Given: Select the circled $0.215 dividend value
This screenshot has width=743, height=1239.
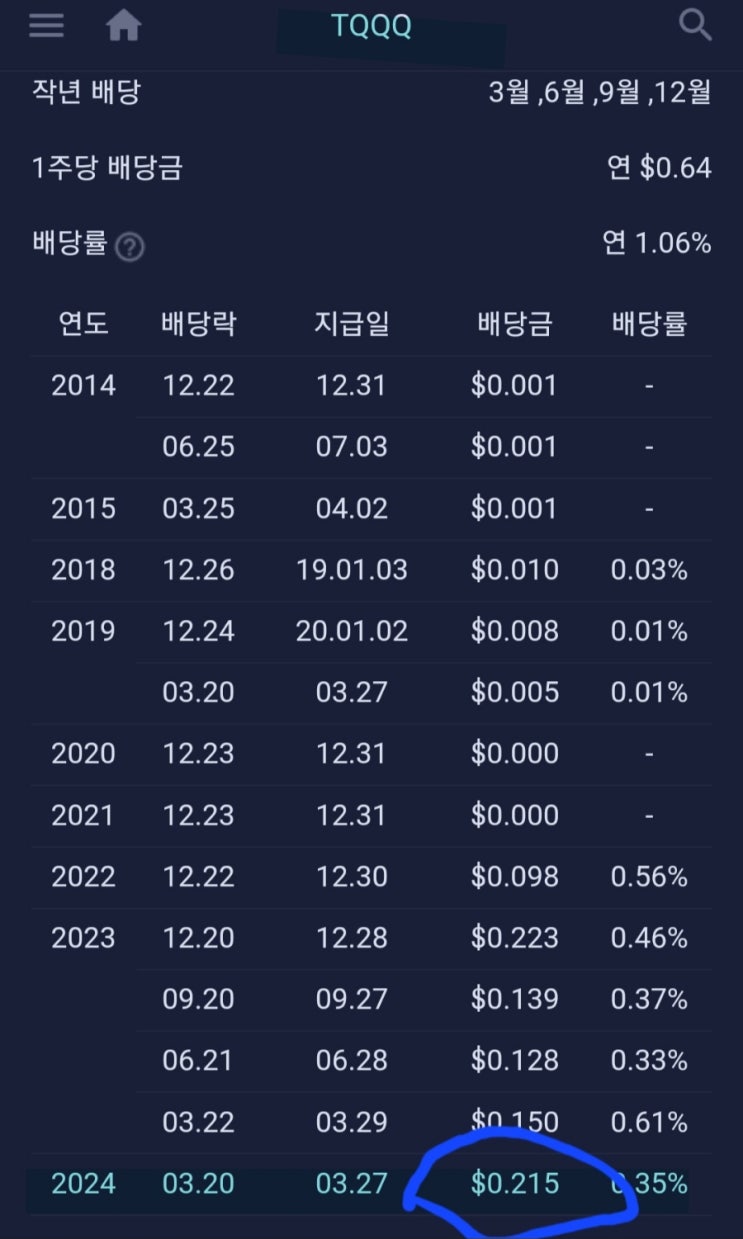Looking at the screenshot, I should click(515, 1183).
